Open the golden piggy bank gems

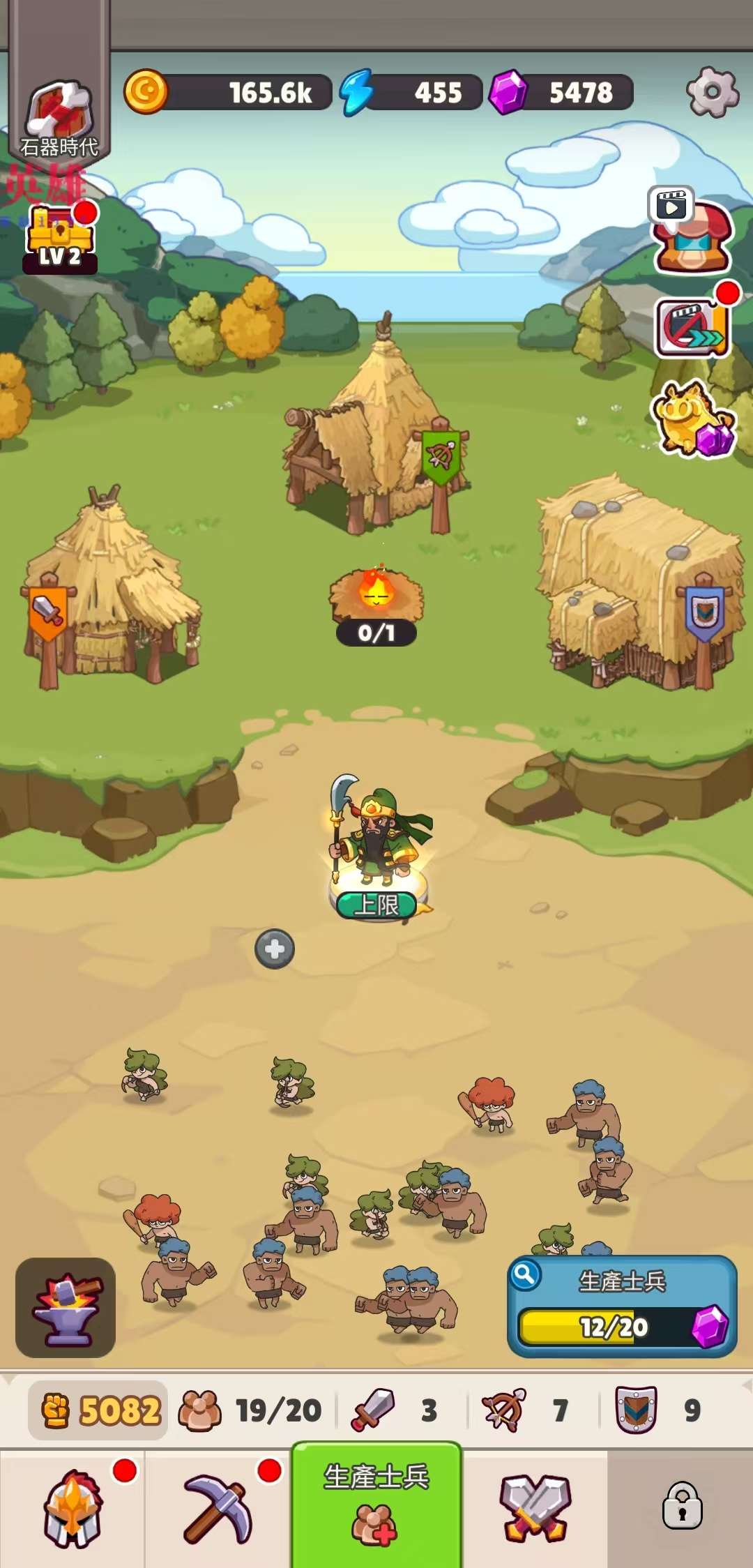(693, 420)
